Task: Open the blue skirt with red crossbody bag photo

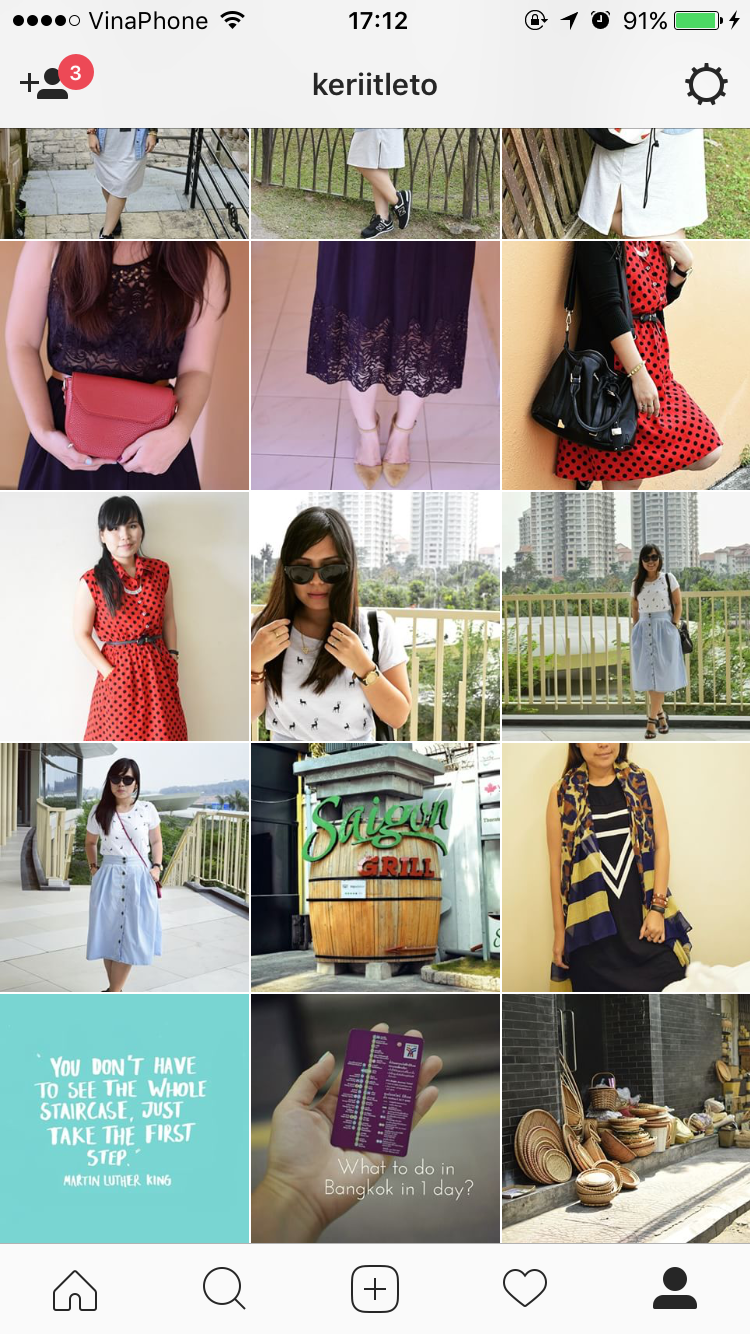Action: click(124, 867)
